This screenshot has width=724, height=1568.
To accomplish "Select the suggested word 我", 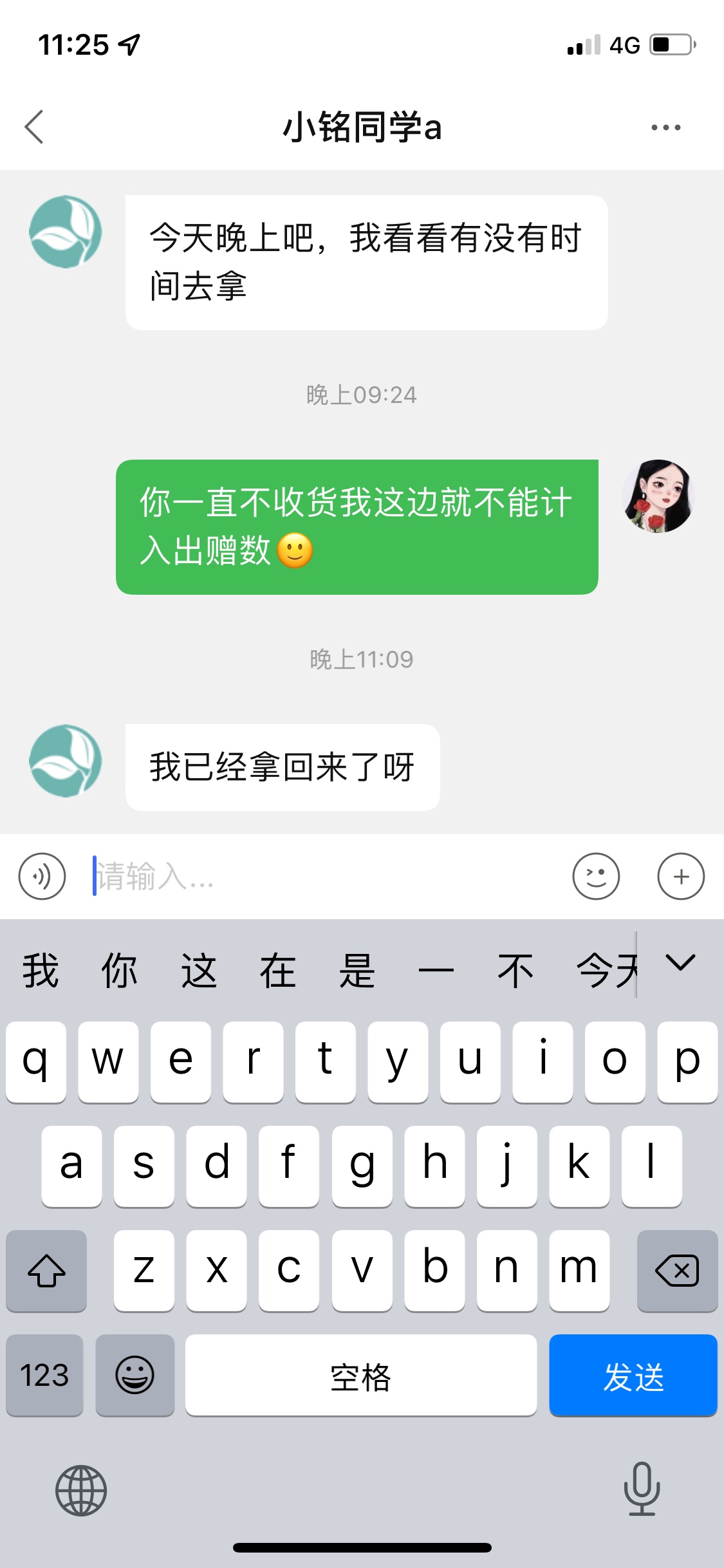I will click(x=41, y=970).
